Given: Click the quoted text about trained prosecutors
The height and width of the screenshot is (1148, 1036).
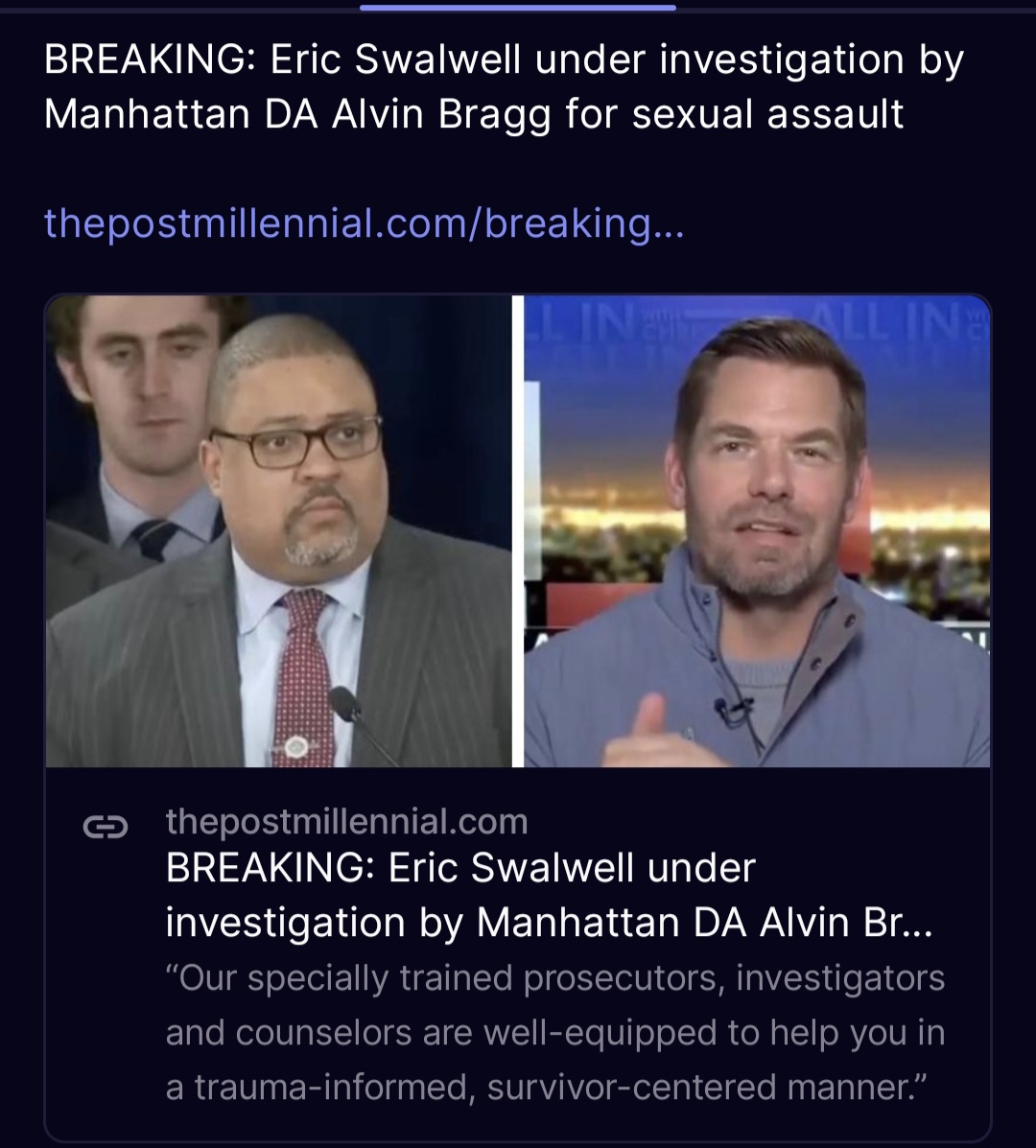Looking at the screenshot, I should pyautogui.click(x=556, y=1033).
